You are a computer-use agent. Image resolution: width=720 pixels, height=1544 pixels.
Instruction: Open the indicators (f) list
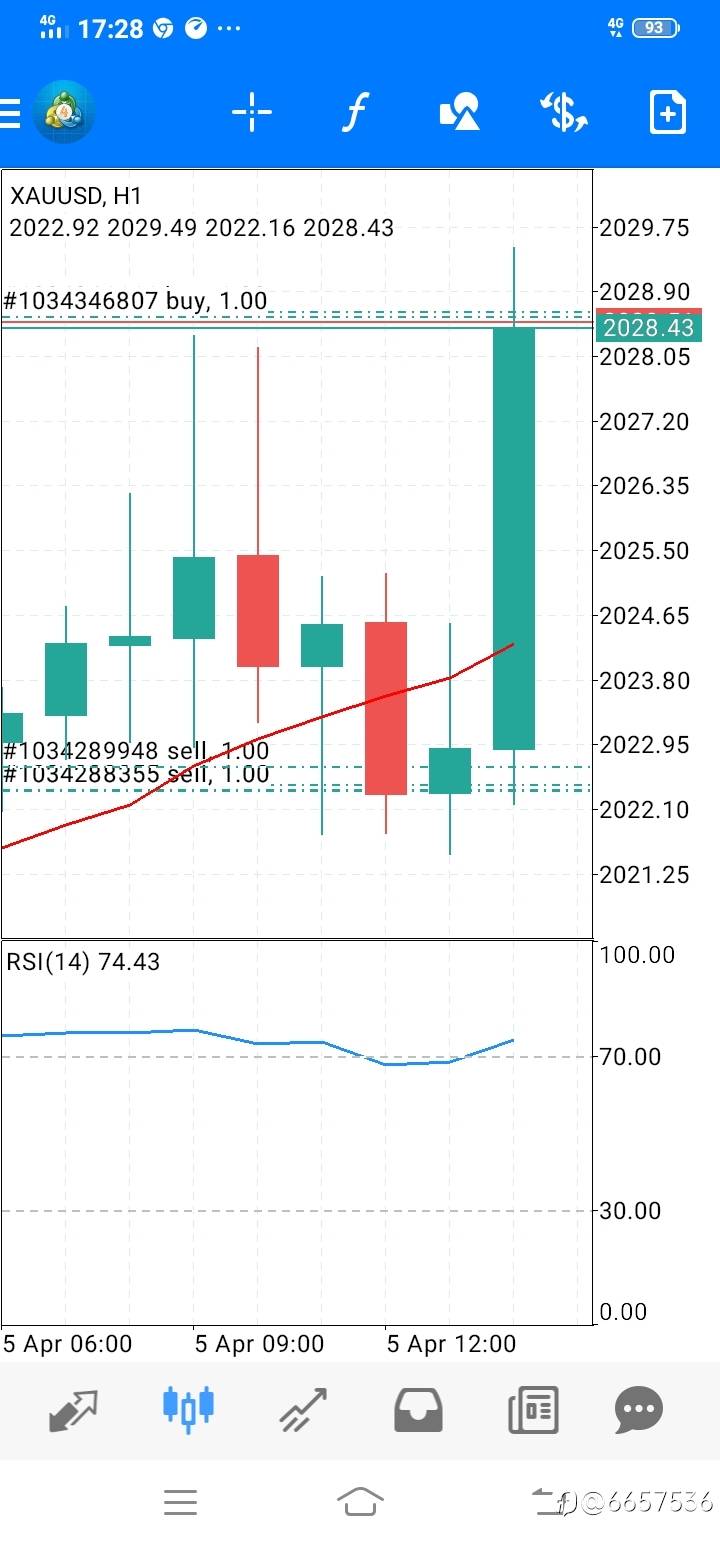point(355,112)
